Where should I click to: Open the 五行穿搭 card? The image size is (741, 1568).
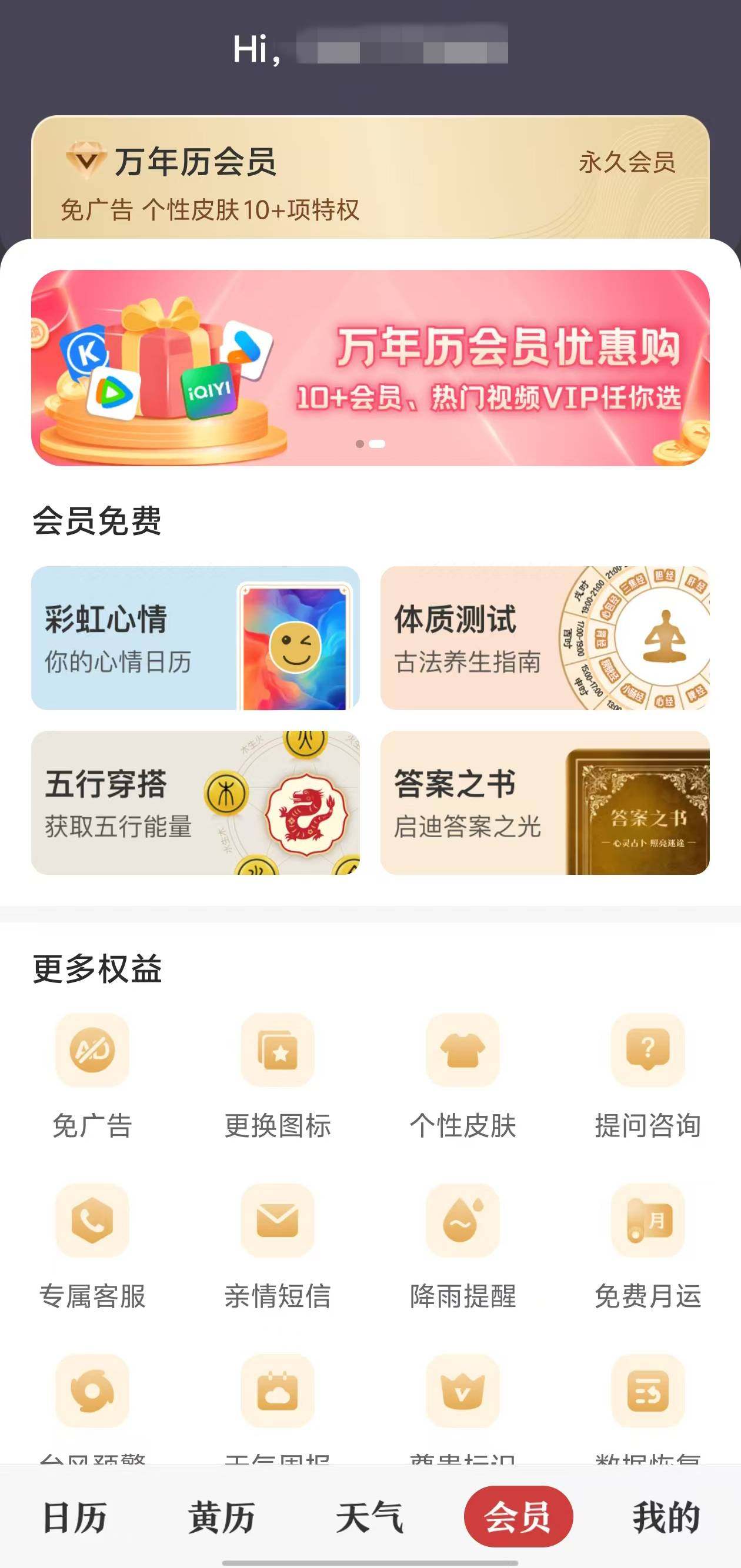(195, 803)
